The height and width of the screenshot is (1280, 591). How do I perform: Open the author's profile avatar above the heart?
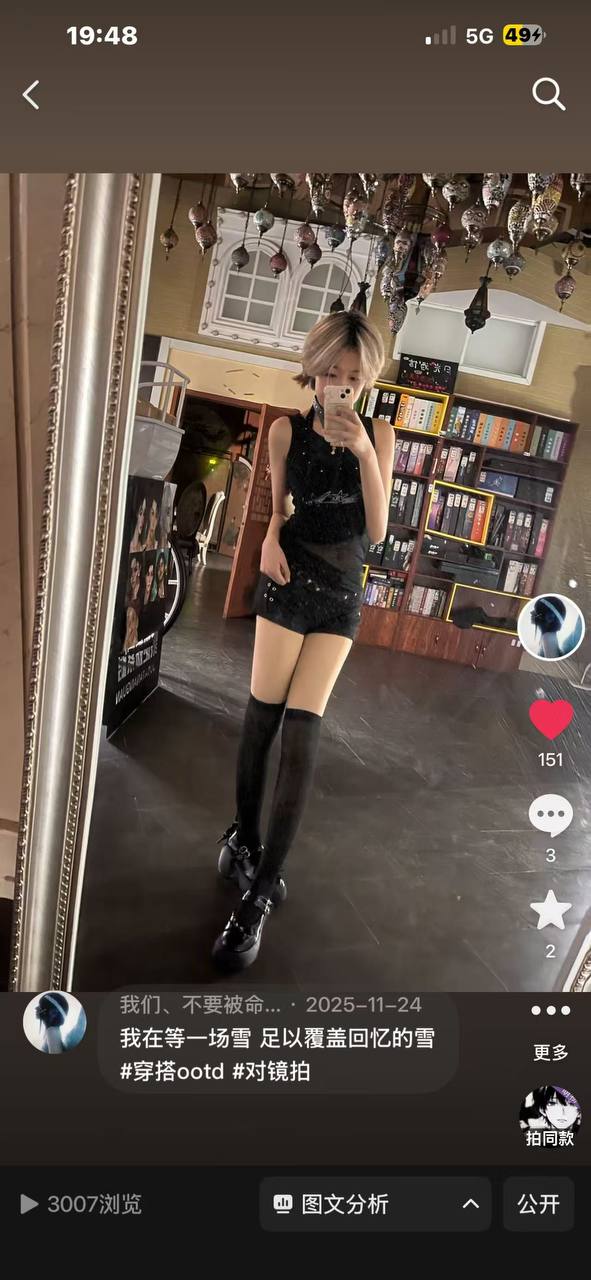click(551, 627)
